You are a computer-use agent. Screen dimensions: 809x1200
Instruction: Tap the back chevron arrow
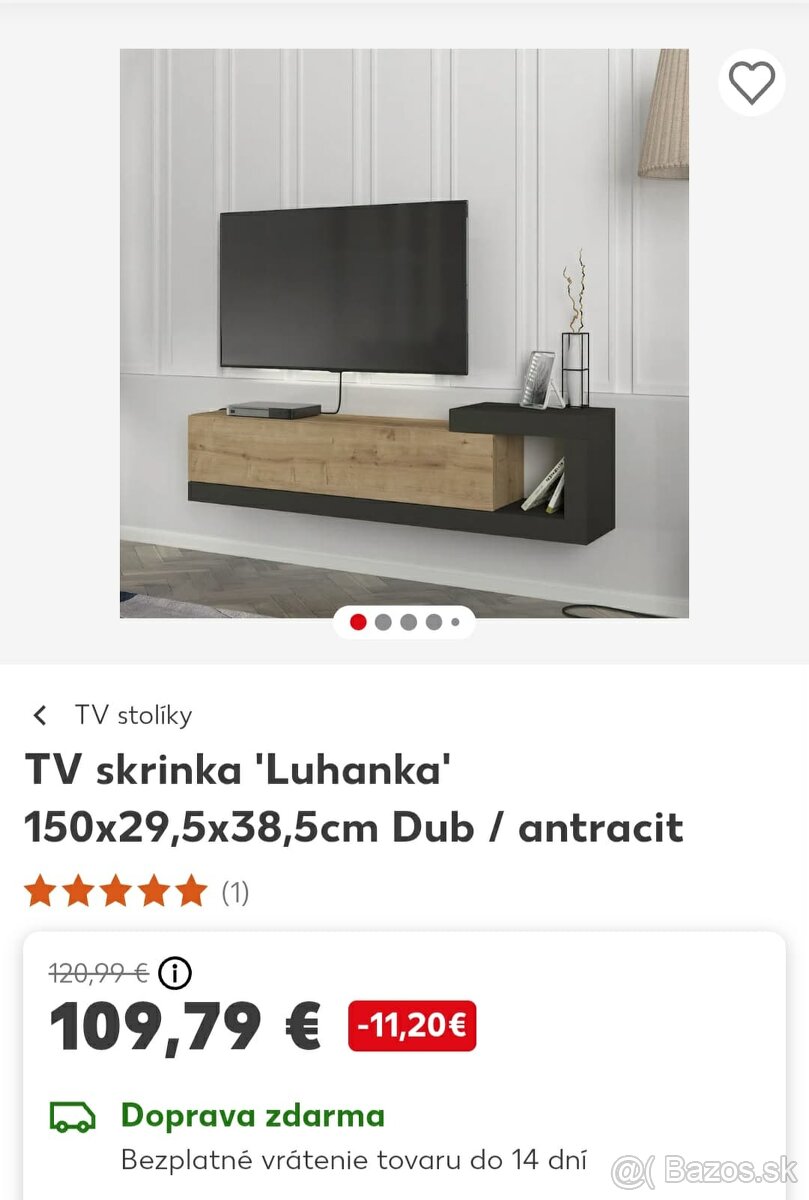pyautogui.click(x=40, y=714)
